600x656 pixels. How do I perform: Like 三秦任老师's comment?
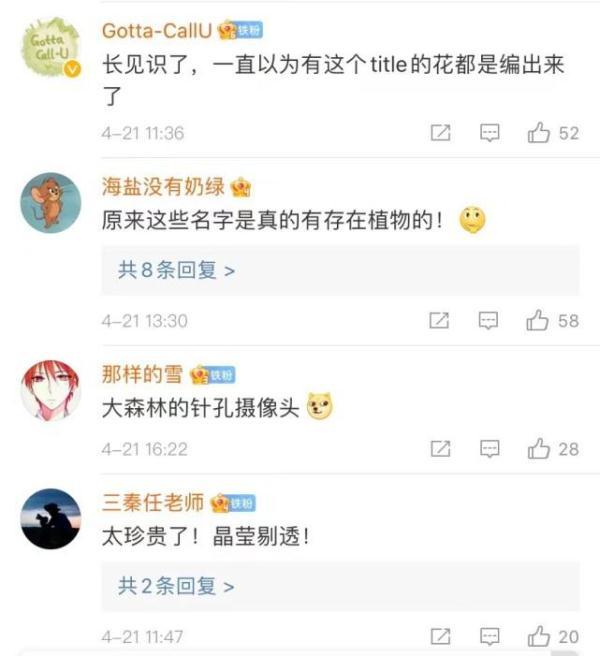click(x=540, y=636)
